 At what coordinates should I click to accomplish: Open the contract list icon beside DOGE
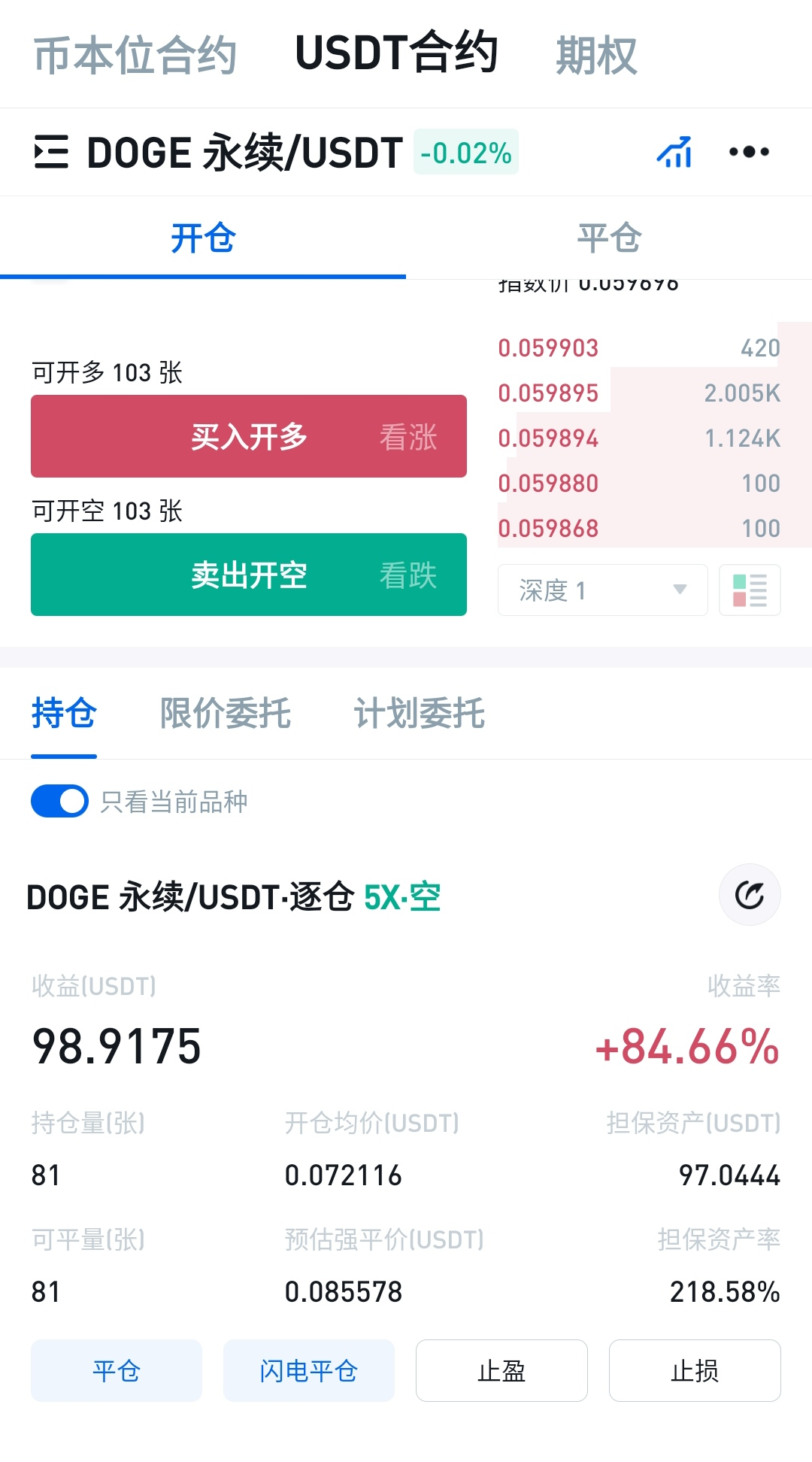click(50, 152)
